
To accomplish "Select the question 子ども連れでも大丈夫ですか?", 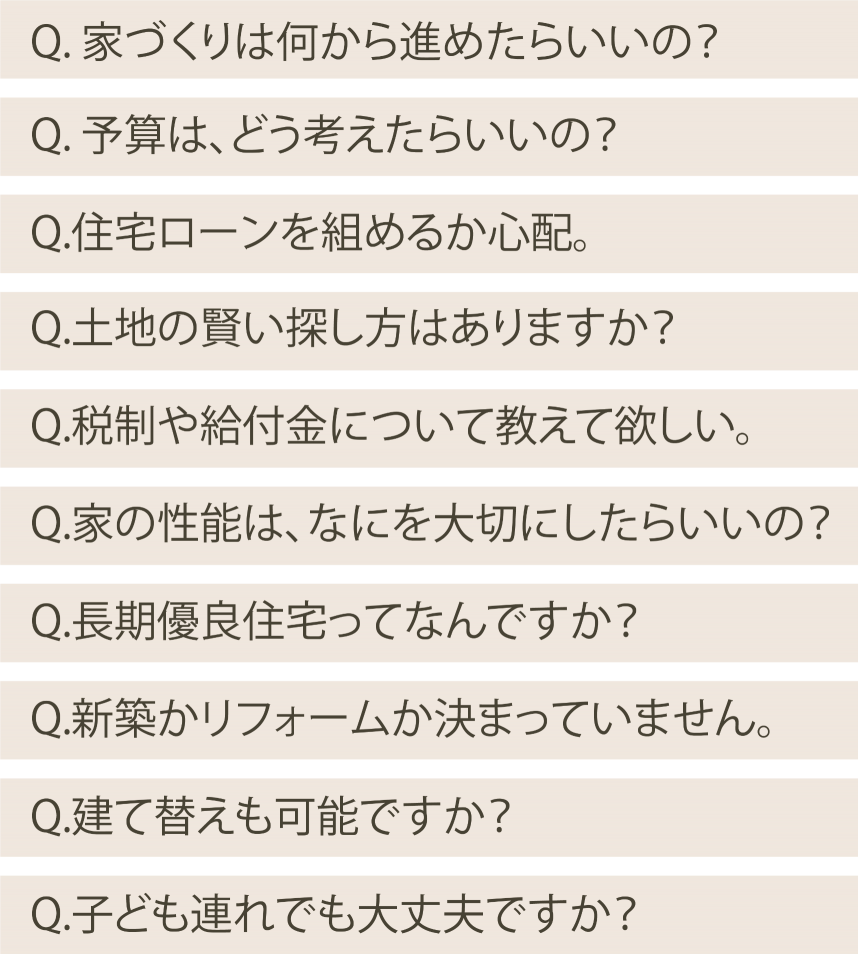I will click(334, 912).
